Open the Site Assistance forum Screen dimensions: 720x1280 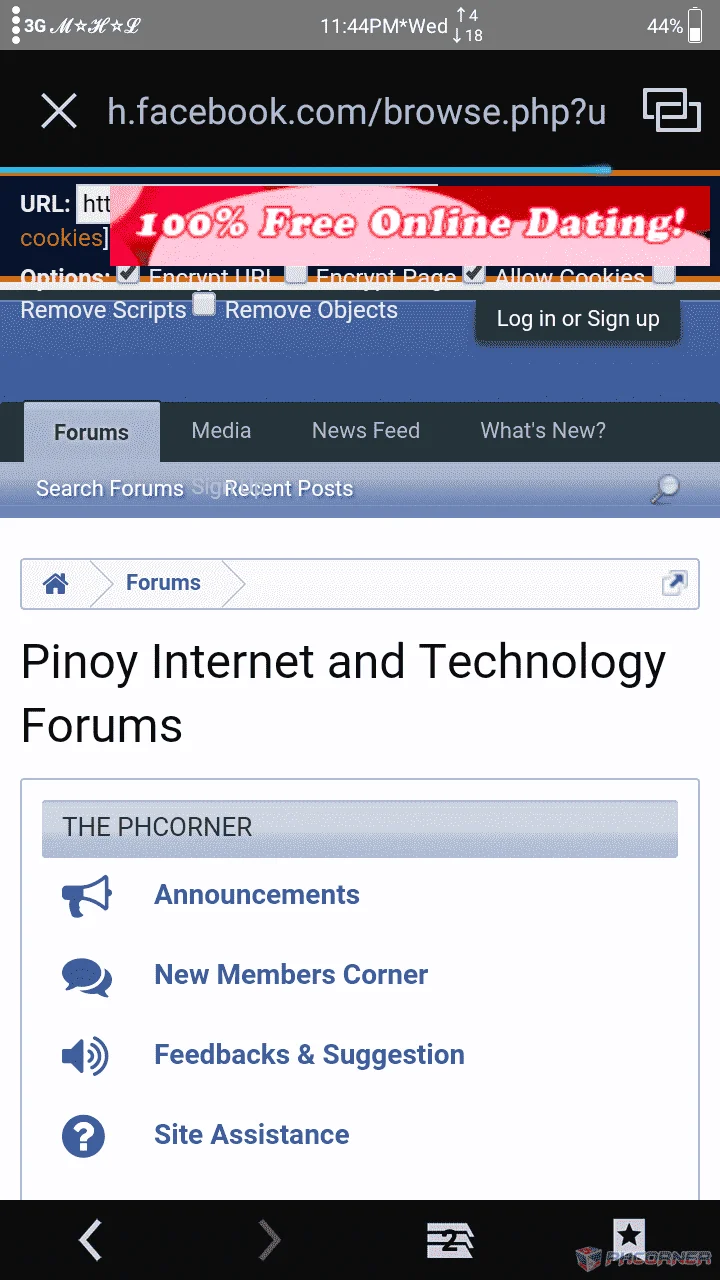(x=252, y=1135)
